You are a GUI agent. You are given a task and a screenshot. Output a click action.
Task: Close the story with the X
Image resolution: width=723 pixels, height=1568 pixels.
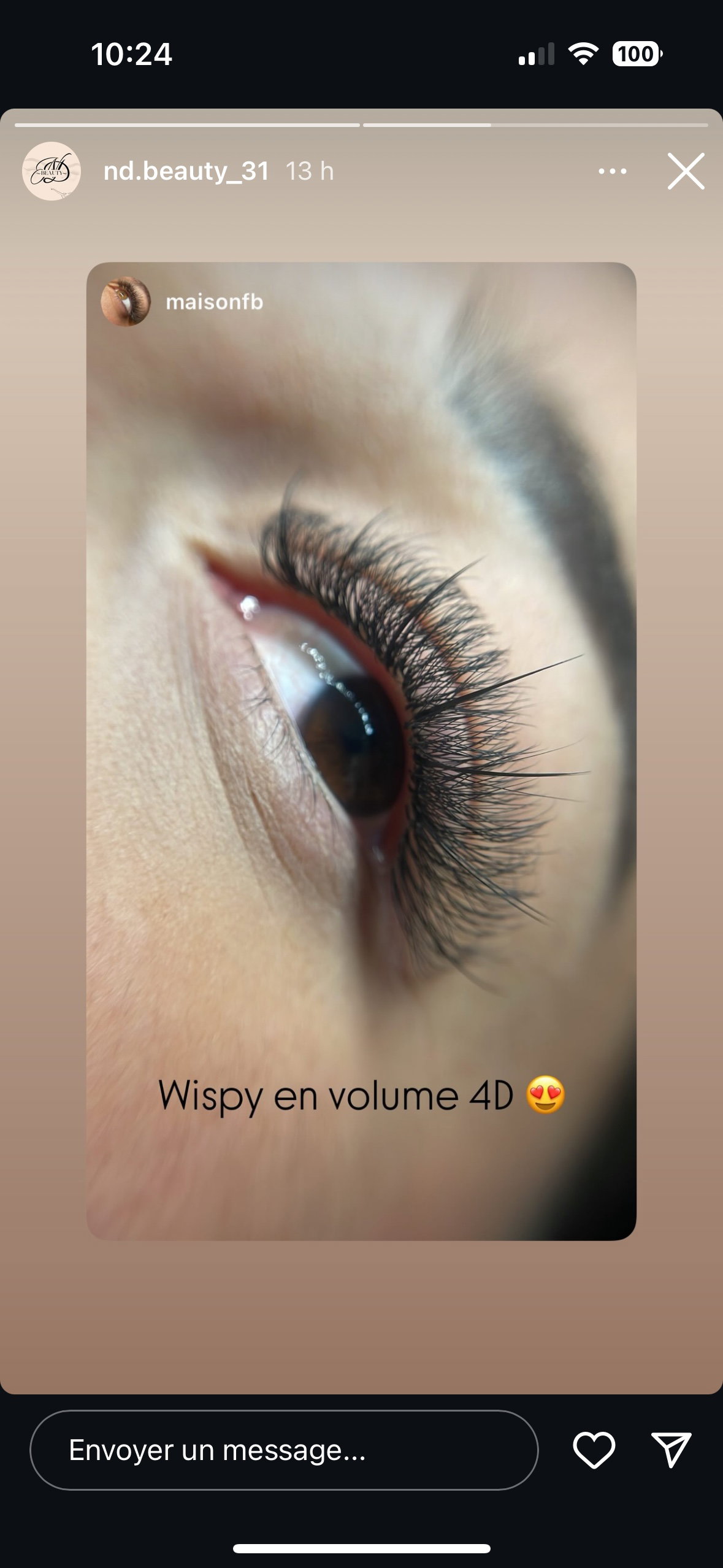point(686,171)
